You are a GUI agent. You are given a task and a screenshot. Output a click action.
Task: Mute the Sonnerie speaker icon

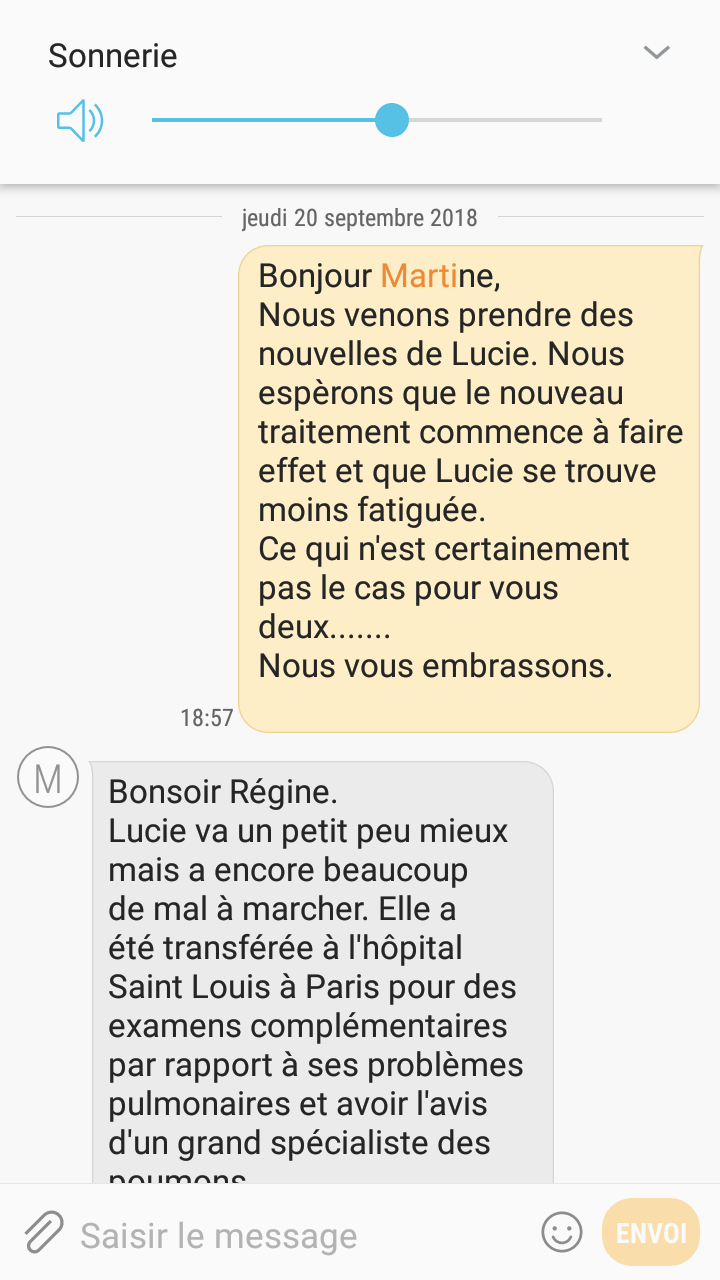click(80, 121)
